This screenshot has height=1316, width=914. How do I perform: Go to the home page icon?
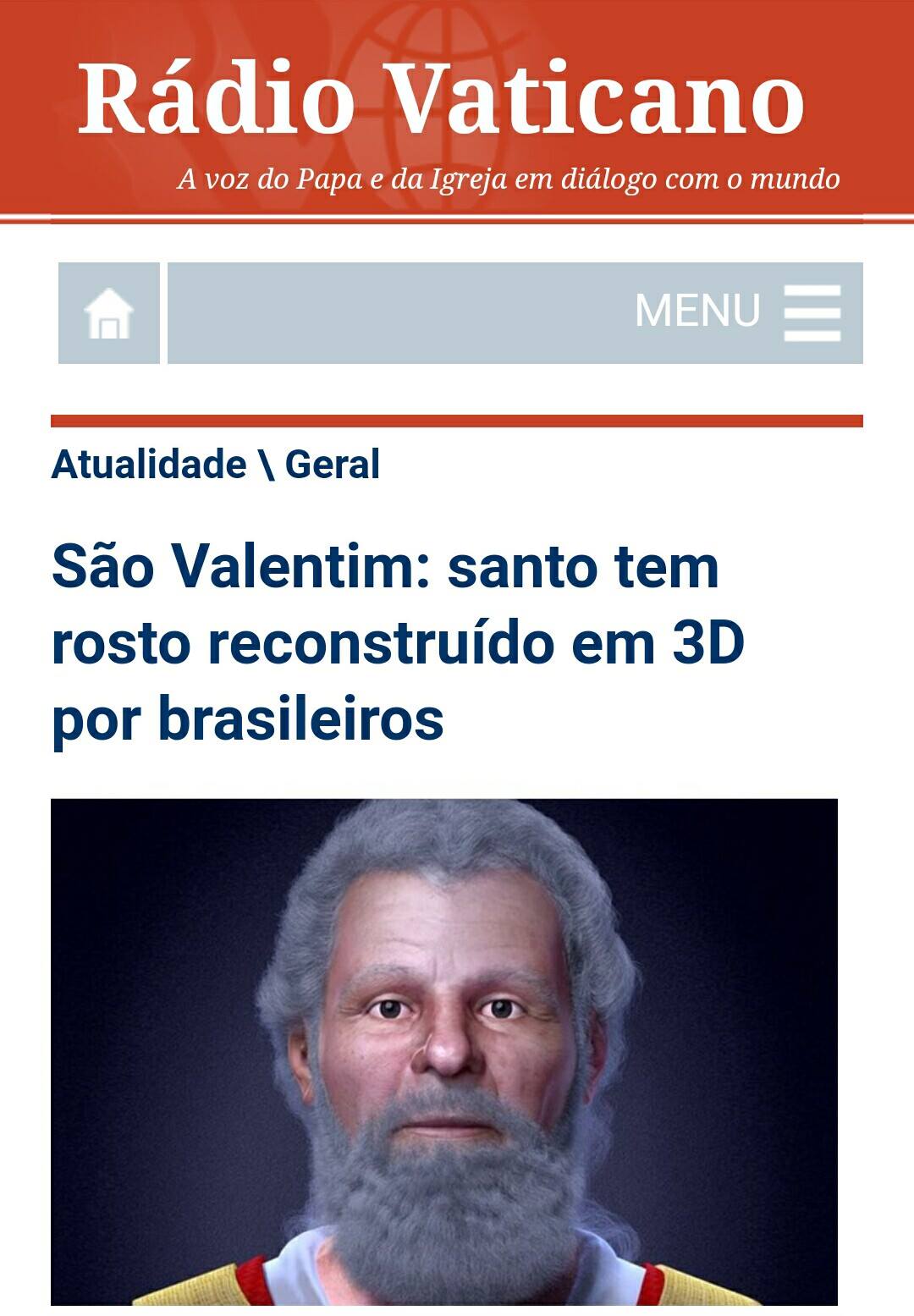click(x=109, y=313)
